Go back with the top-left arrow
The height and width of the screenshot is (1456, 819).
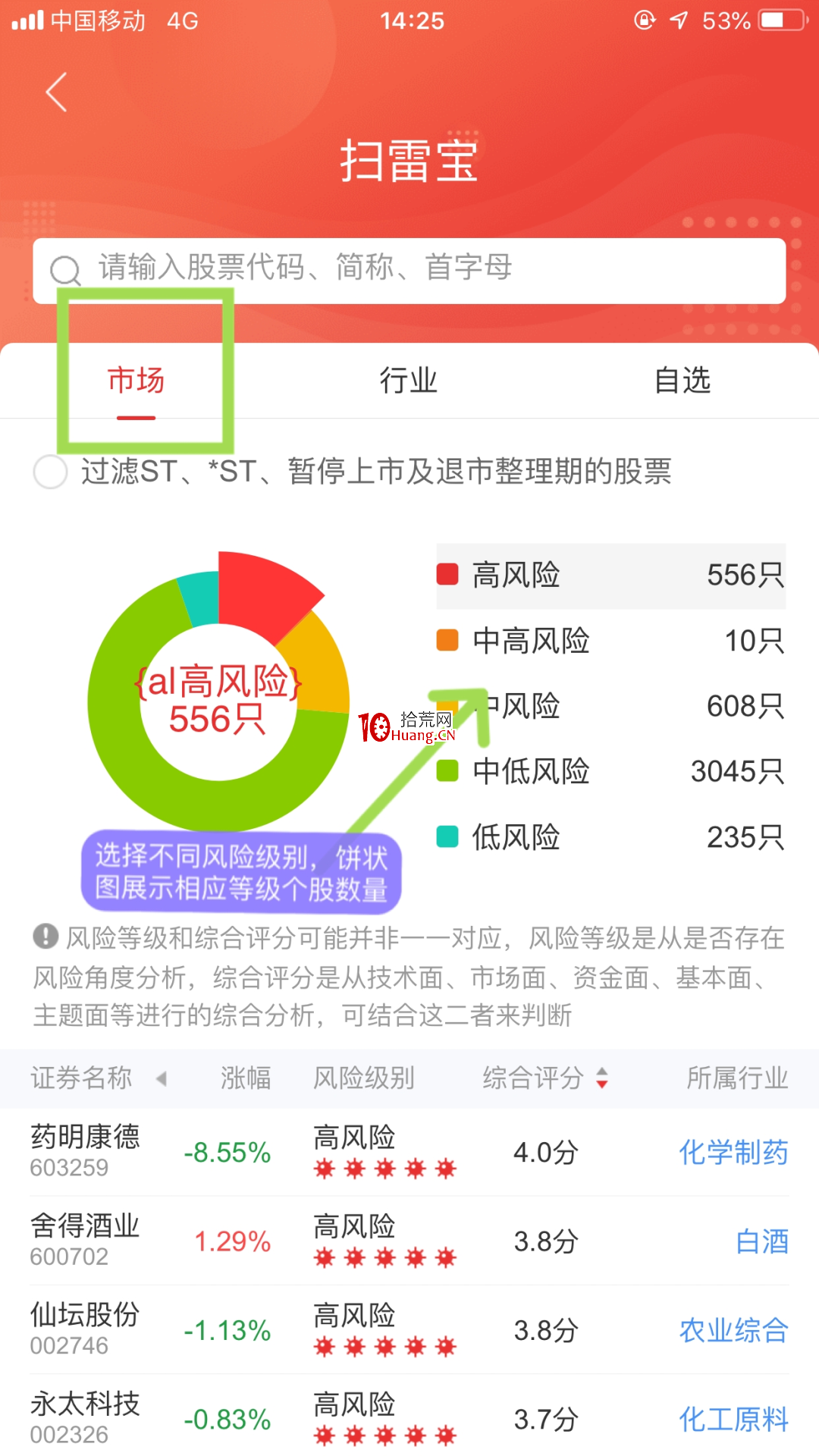point(57,93)
